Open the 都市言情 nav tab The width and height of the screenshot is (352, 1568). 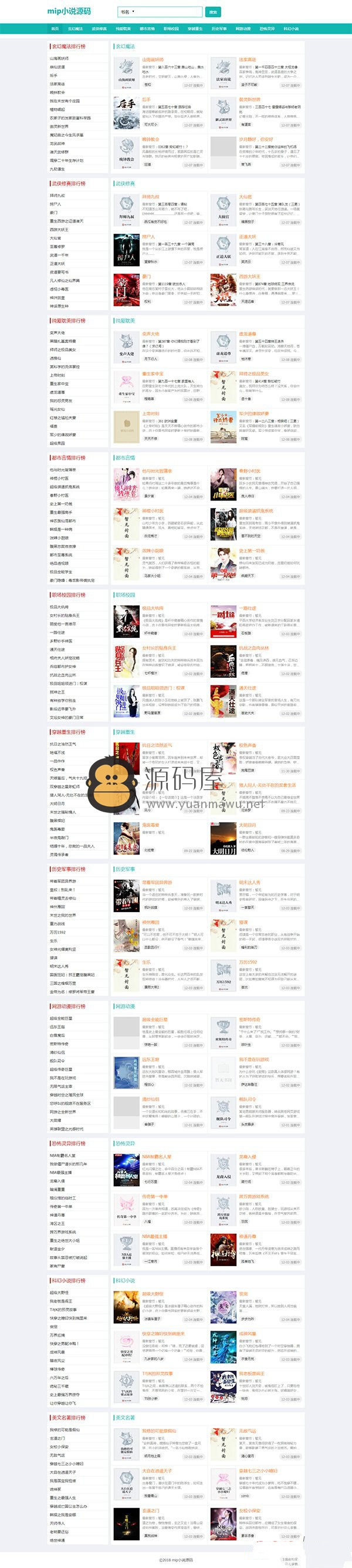(147, 29)
